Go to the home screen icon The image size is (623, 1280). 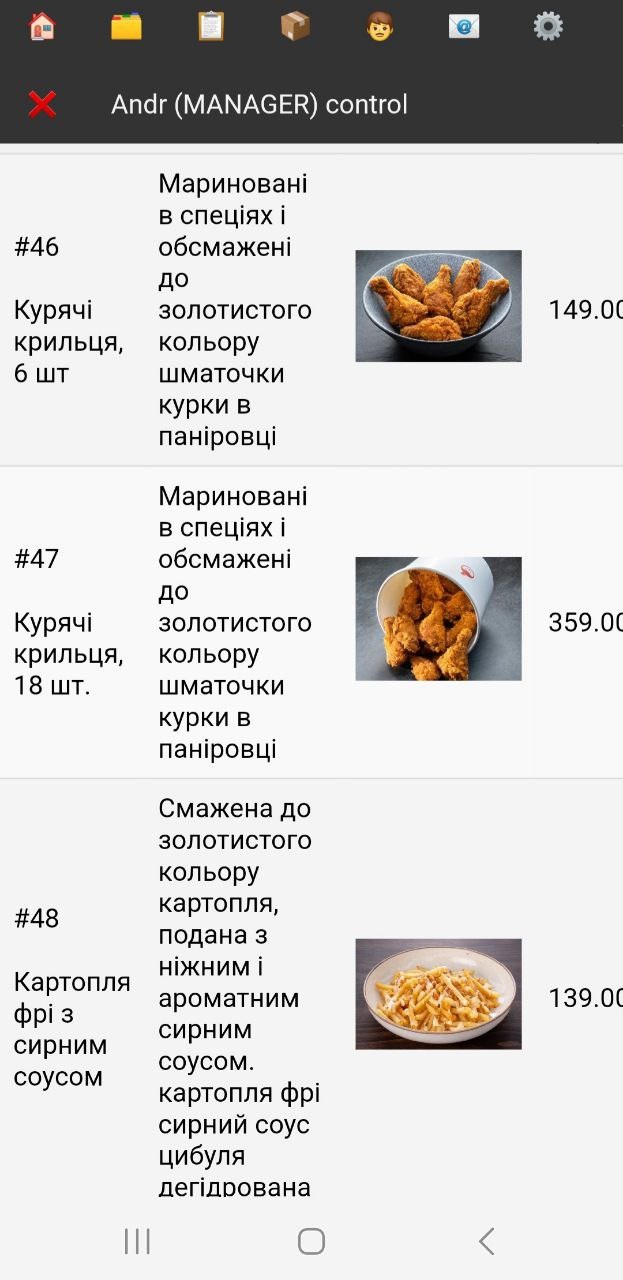(x=42, y=26)
